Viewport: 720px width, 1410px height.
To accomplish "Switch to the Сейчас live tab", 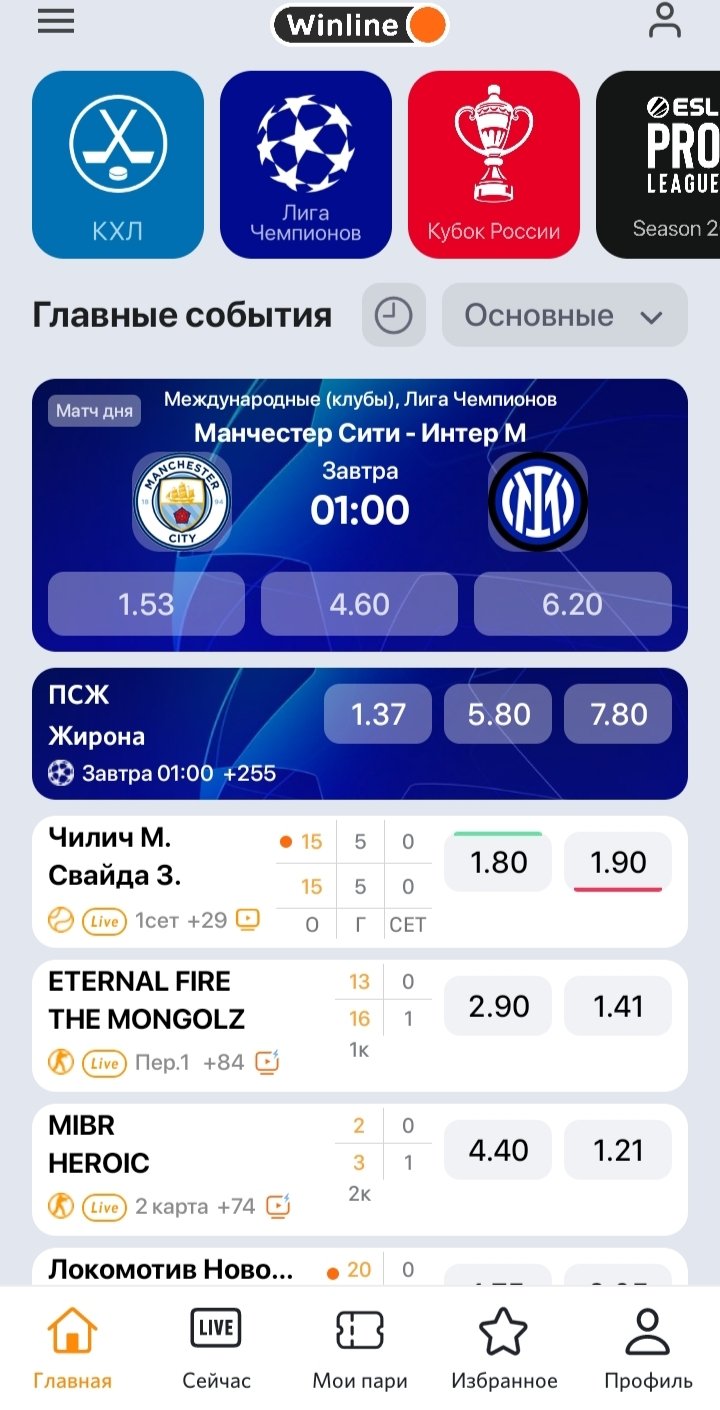I will [x=216, y=1350].
